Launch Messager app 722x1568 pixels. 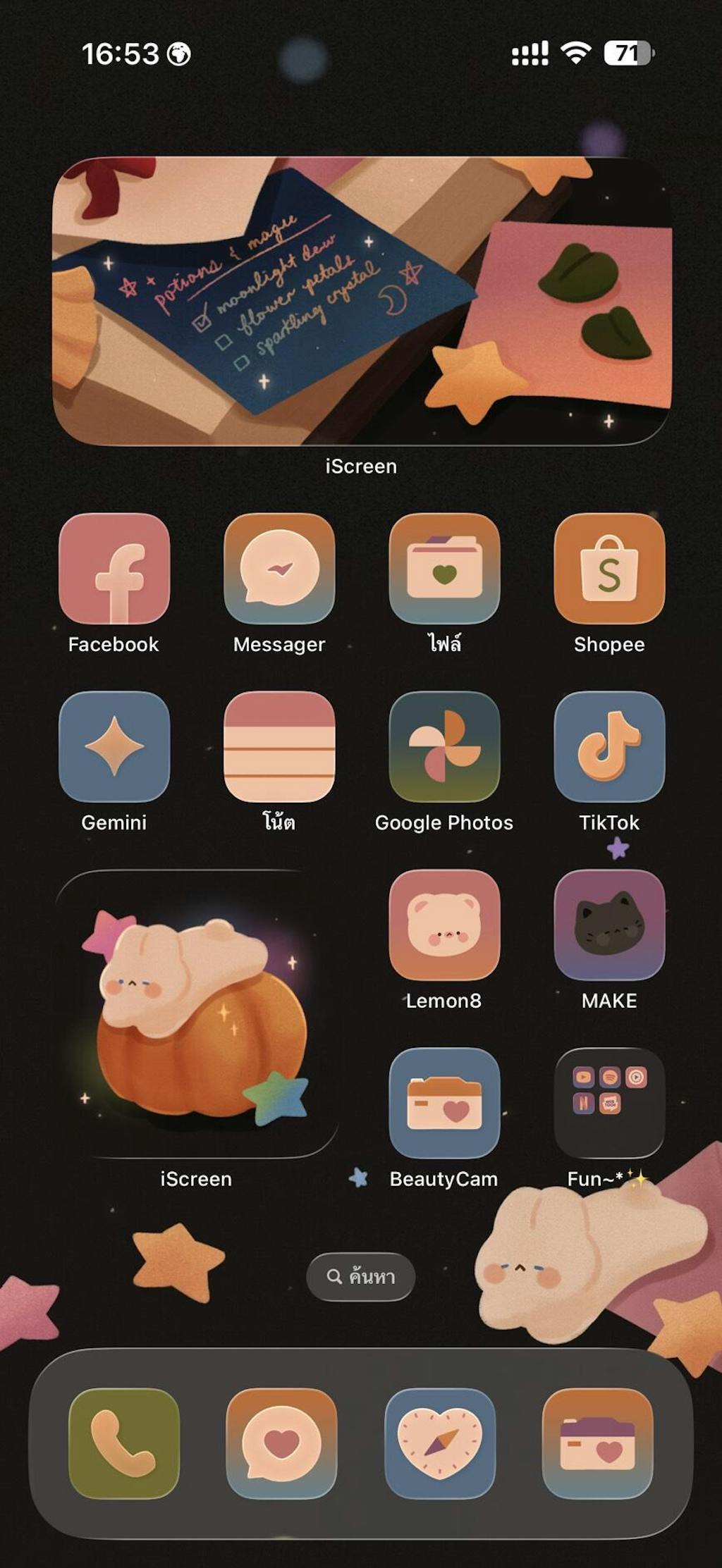coord(279,568)
